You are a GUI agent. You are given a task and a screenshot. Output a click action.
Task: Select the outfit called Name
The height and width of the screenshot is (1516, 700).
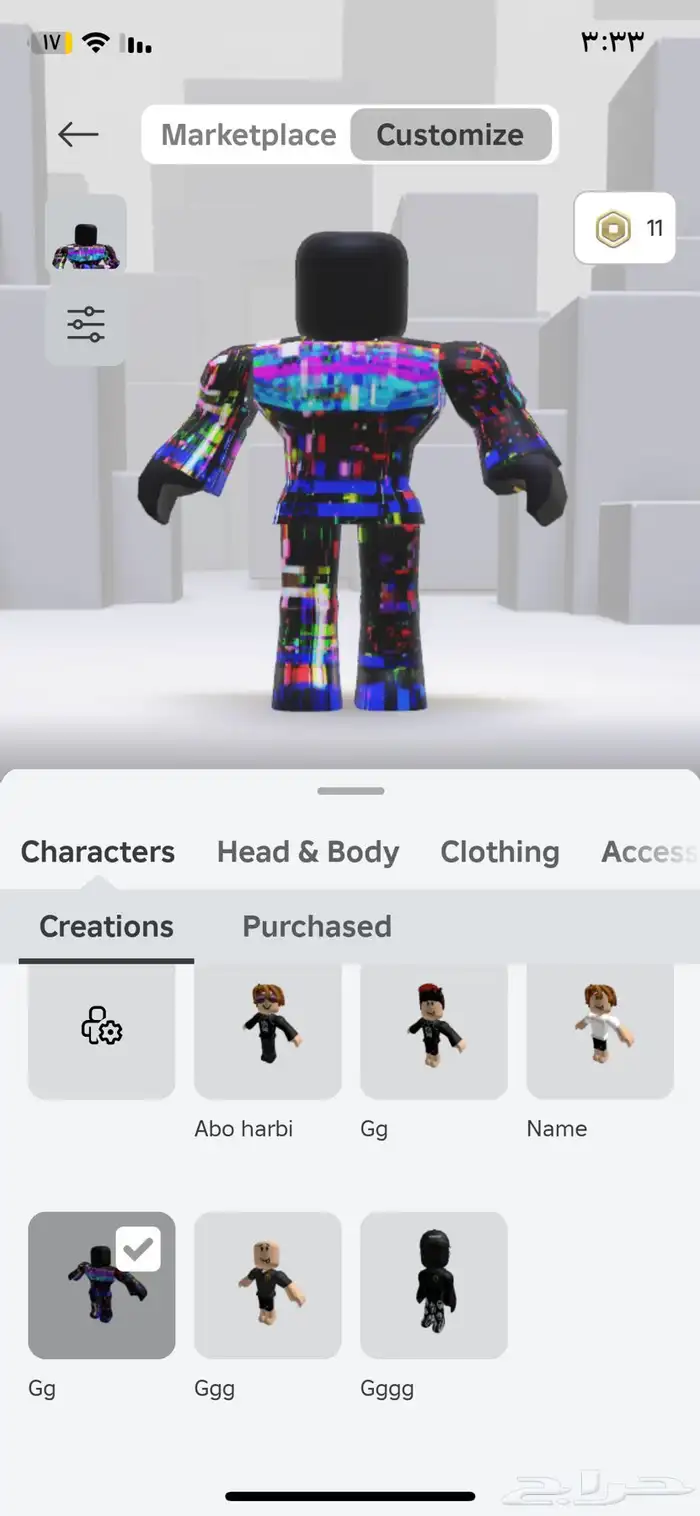click(x=600, y=1030)
